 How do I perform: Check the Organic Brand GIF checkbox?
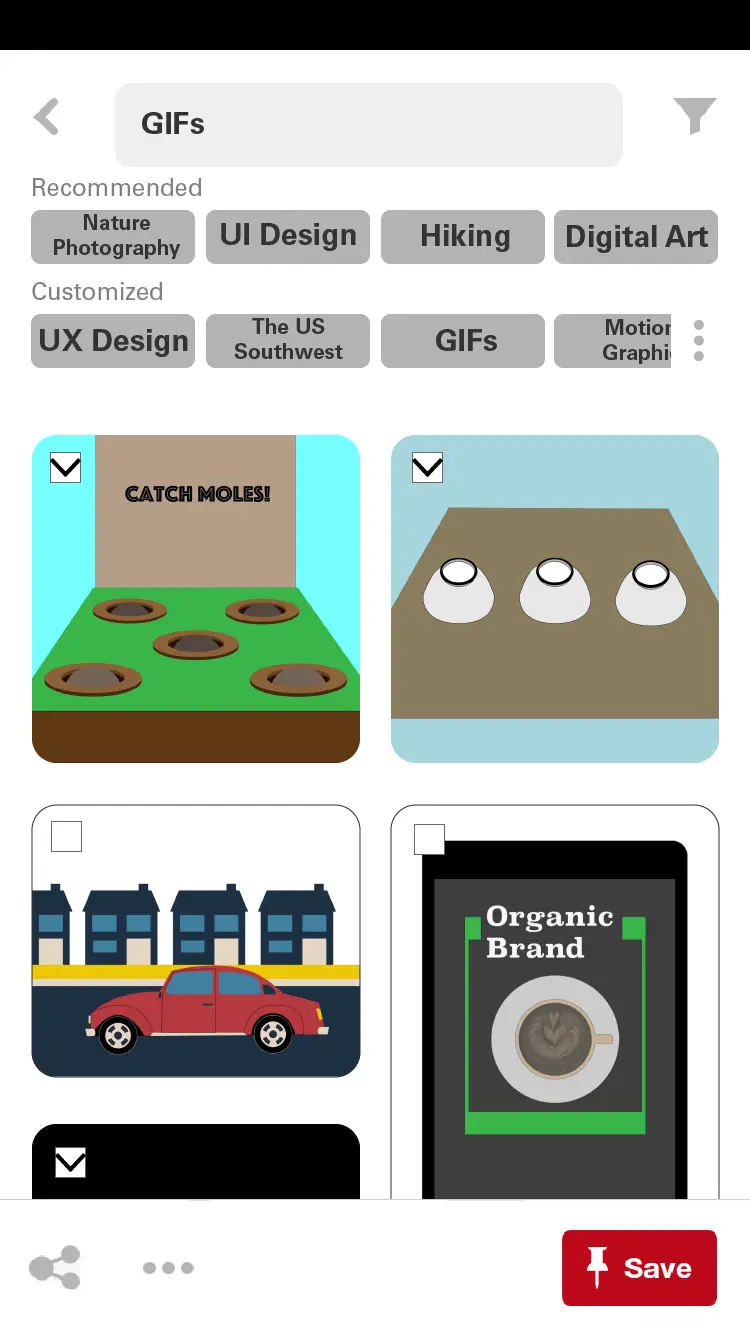(x=429, y=839)
